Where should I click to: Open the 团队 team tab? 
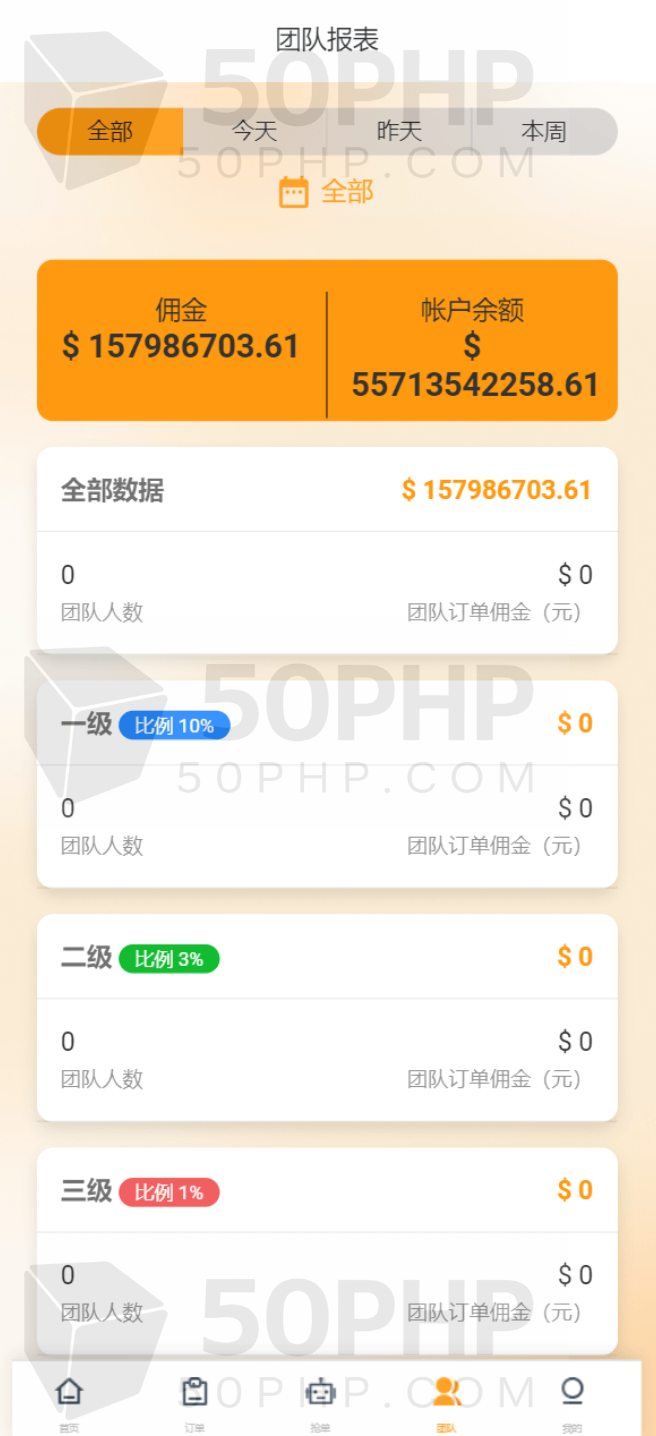[446, 1400]
